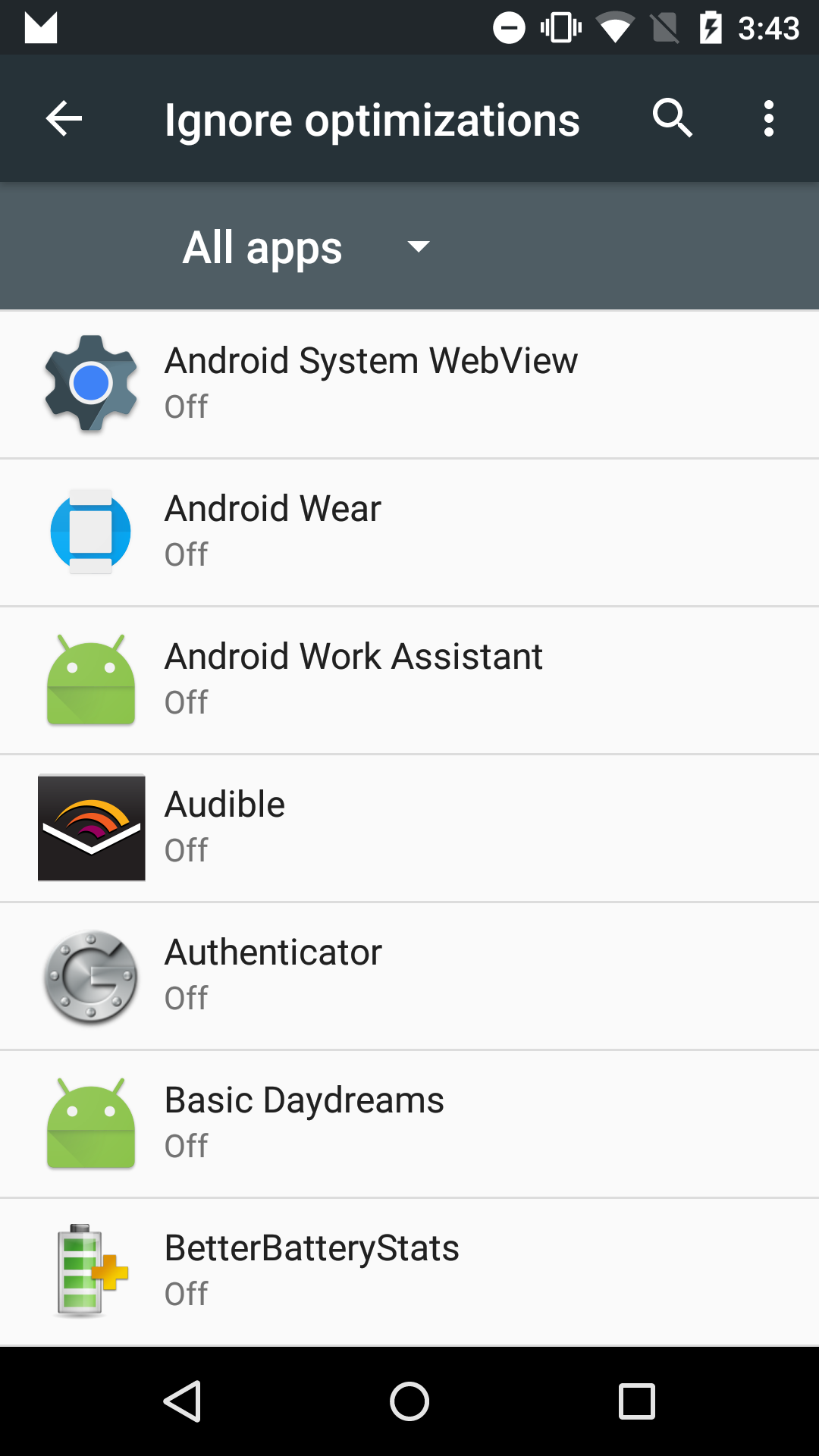Navigate back using the toolbar arrow
Viewport: 819px width, 1456px height.
pyautogui.click(x=63, y=118)
